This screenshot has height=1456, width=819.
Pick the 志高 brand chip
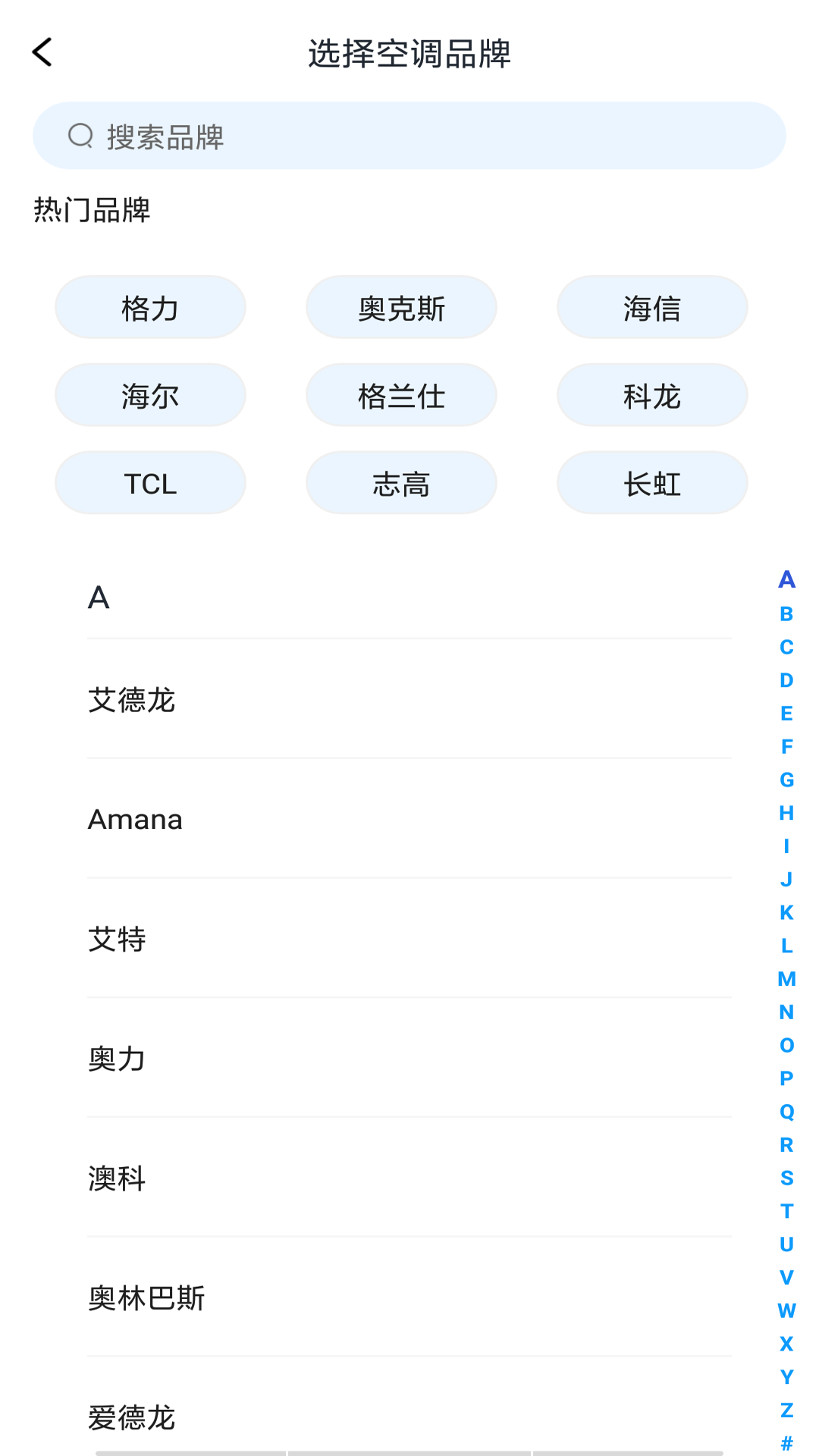(401, 483)
